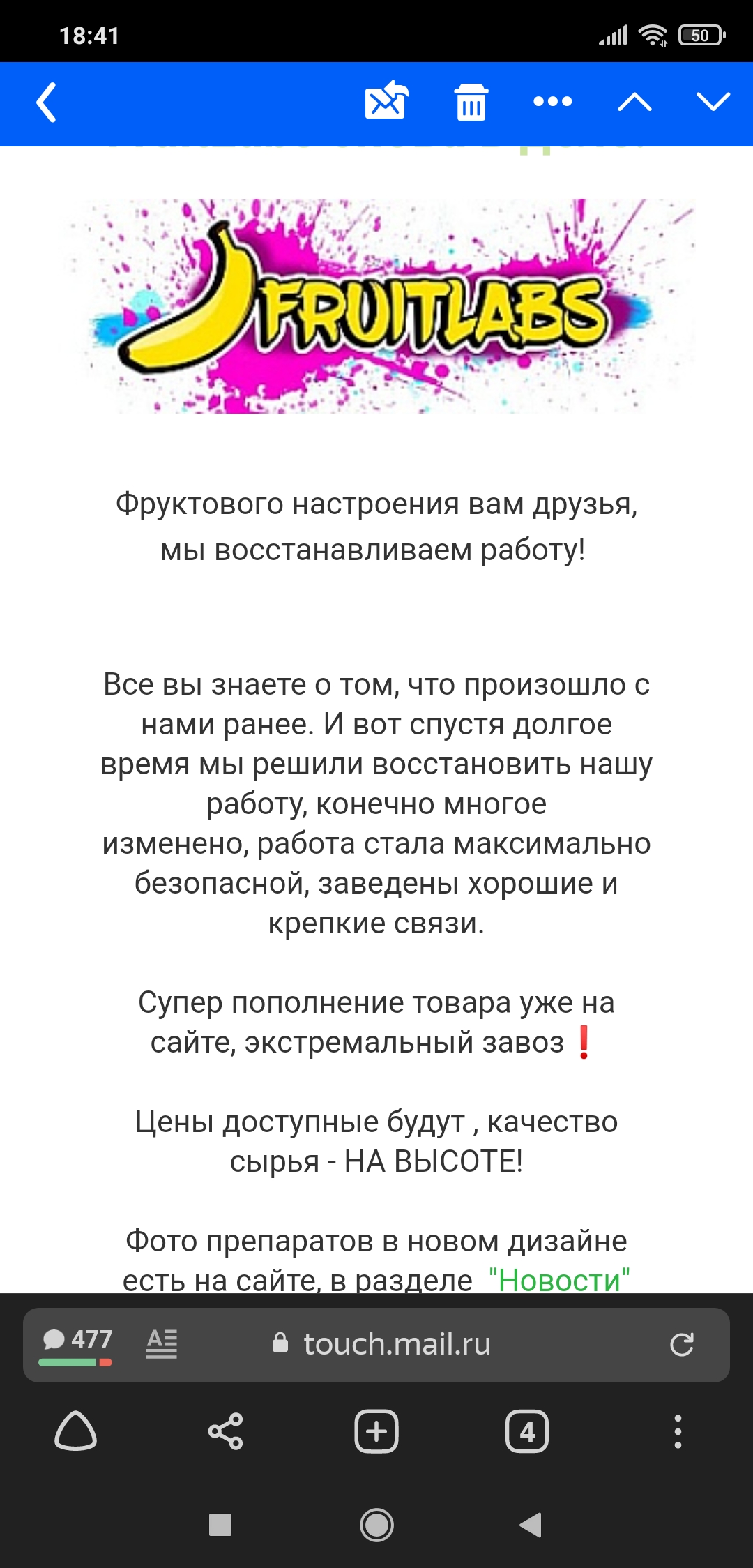
Task: Go back to the inbox list
Action: [47, 103]
